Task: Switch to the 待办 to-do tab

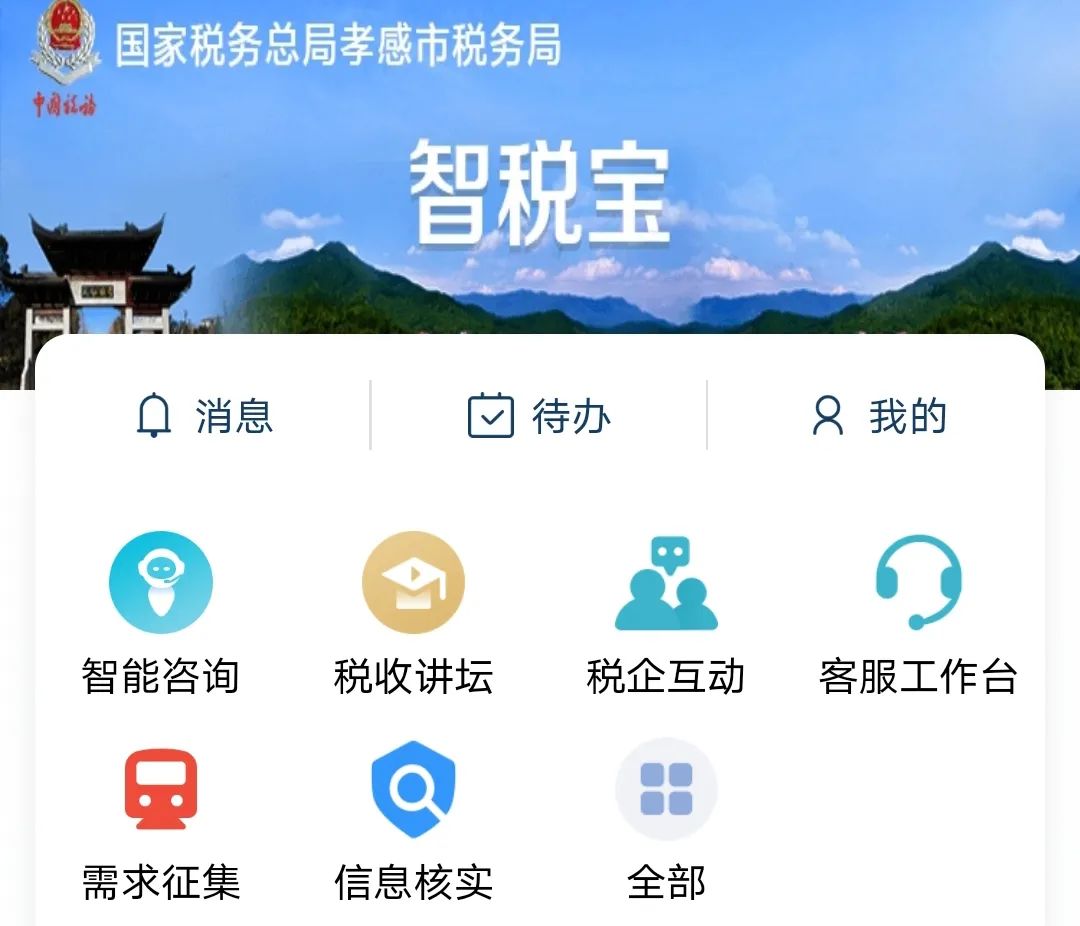Action: (540, 416)
